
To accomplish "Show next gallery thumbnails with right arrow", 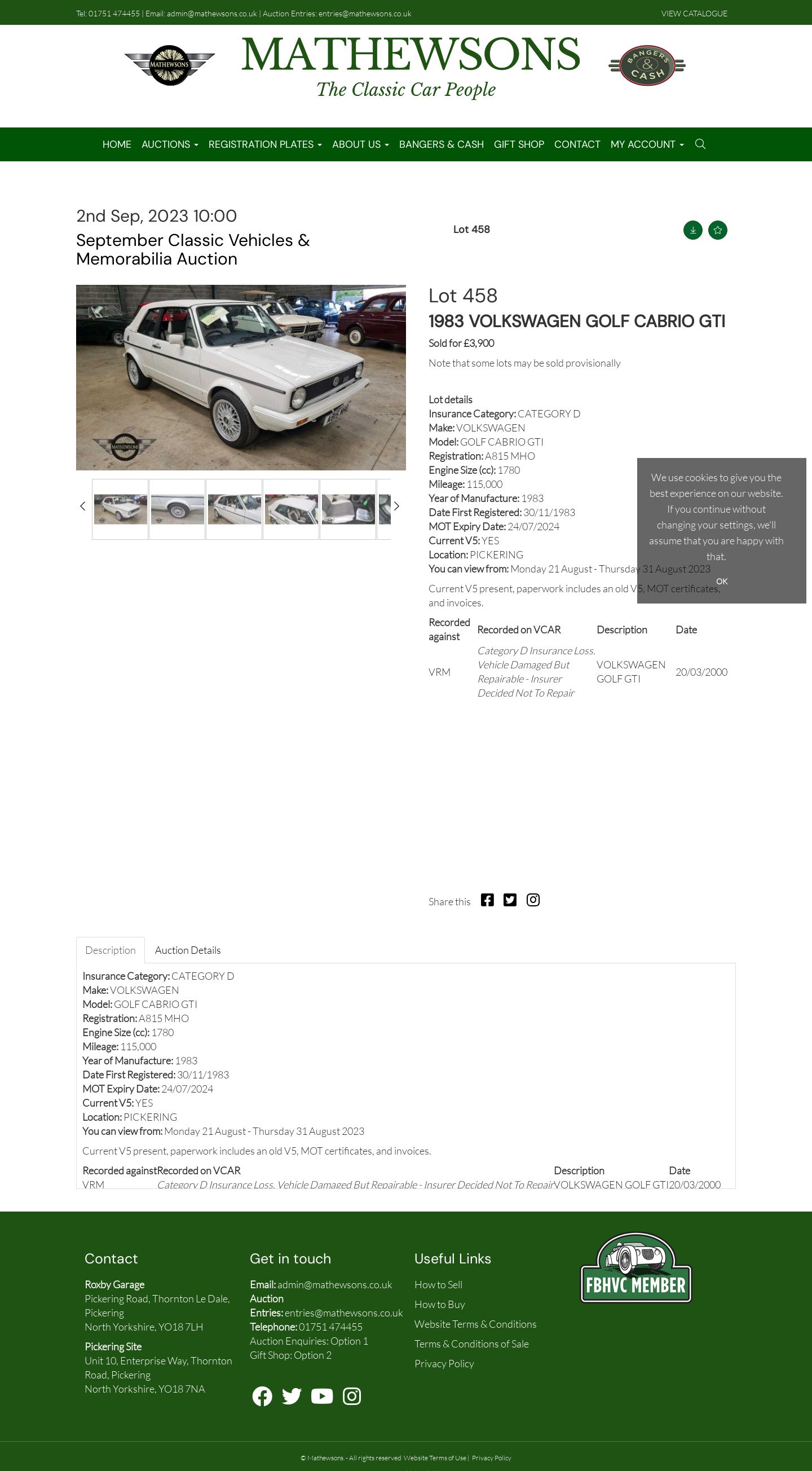I will point(397,506).
